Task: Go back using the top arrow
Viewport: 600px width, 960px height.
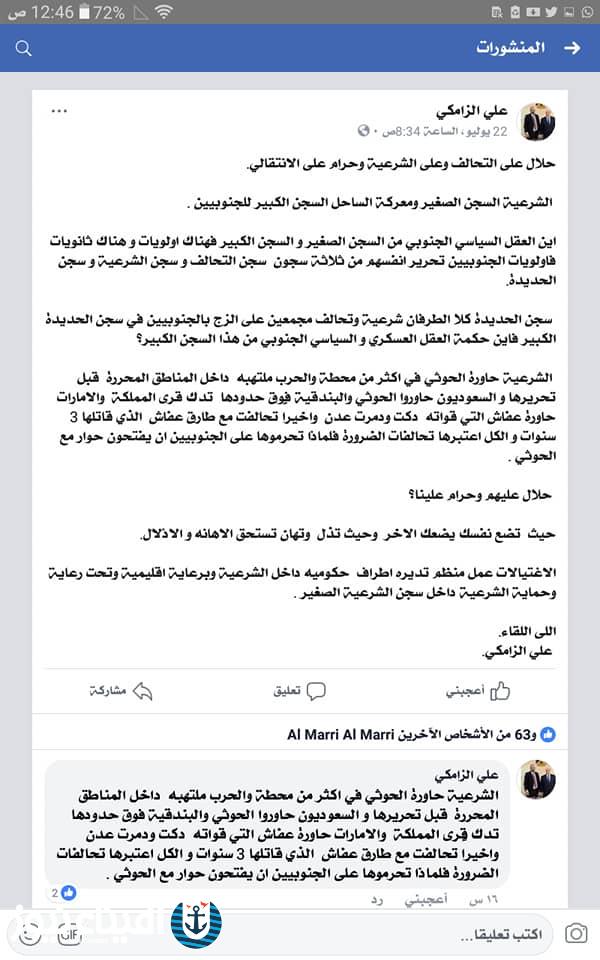Action: pyautogui.click(x=572, y=48)
